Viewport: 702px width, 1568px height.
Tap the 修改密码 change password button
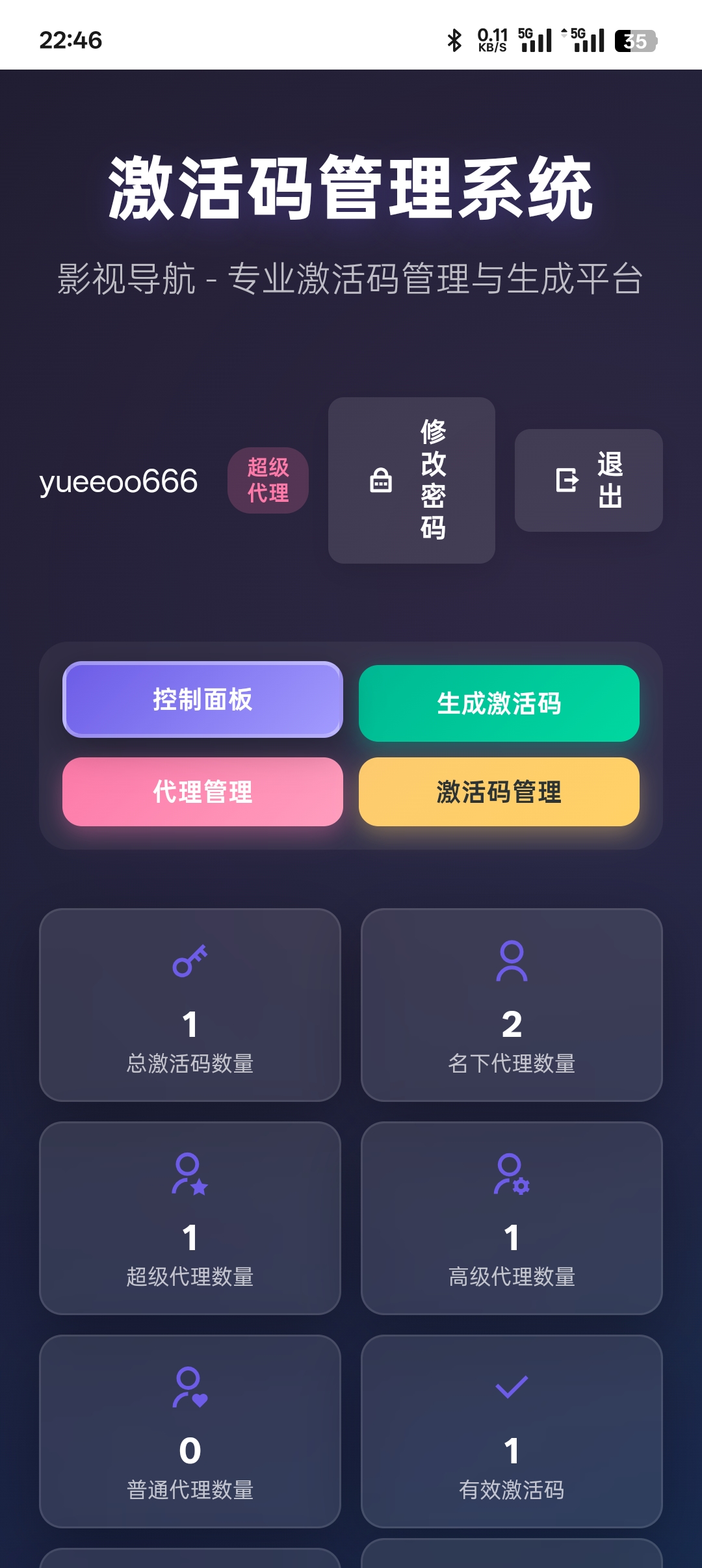click(x=411, y=480)
